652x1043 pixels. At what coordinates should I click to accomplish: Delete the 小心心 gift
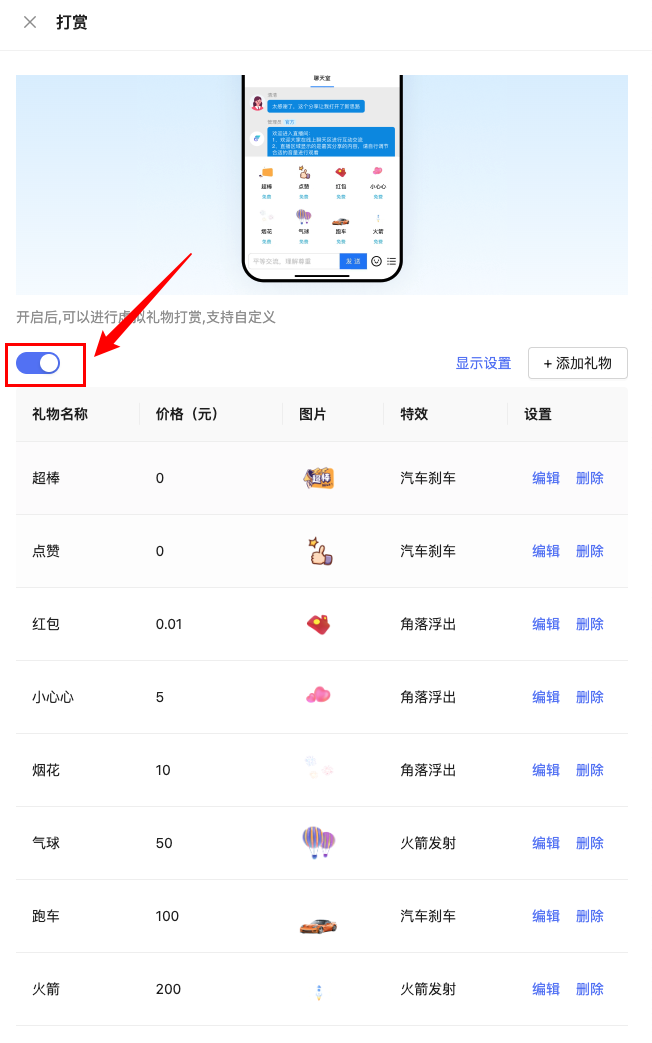point(590,697)
